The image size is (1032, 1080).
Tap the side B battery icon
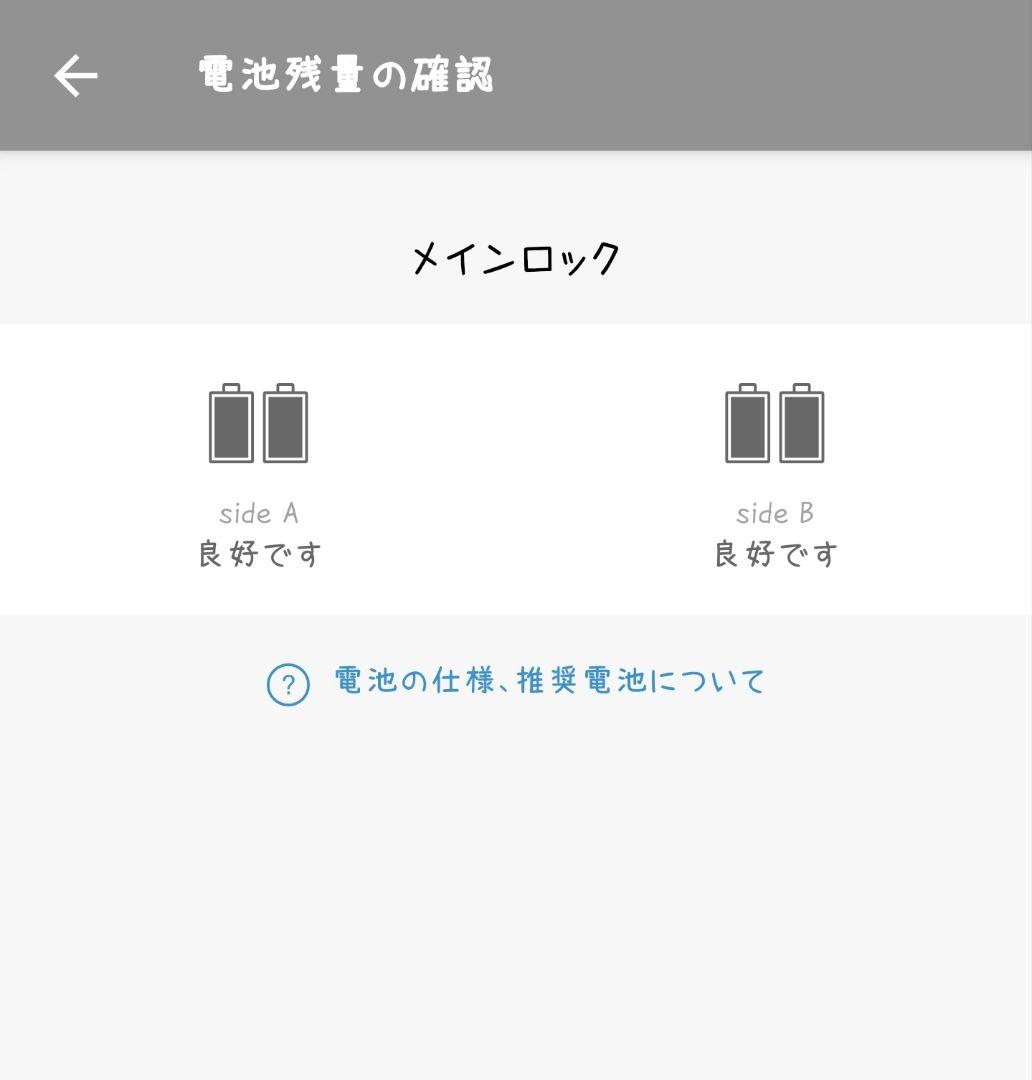click(x=773, y=423)
